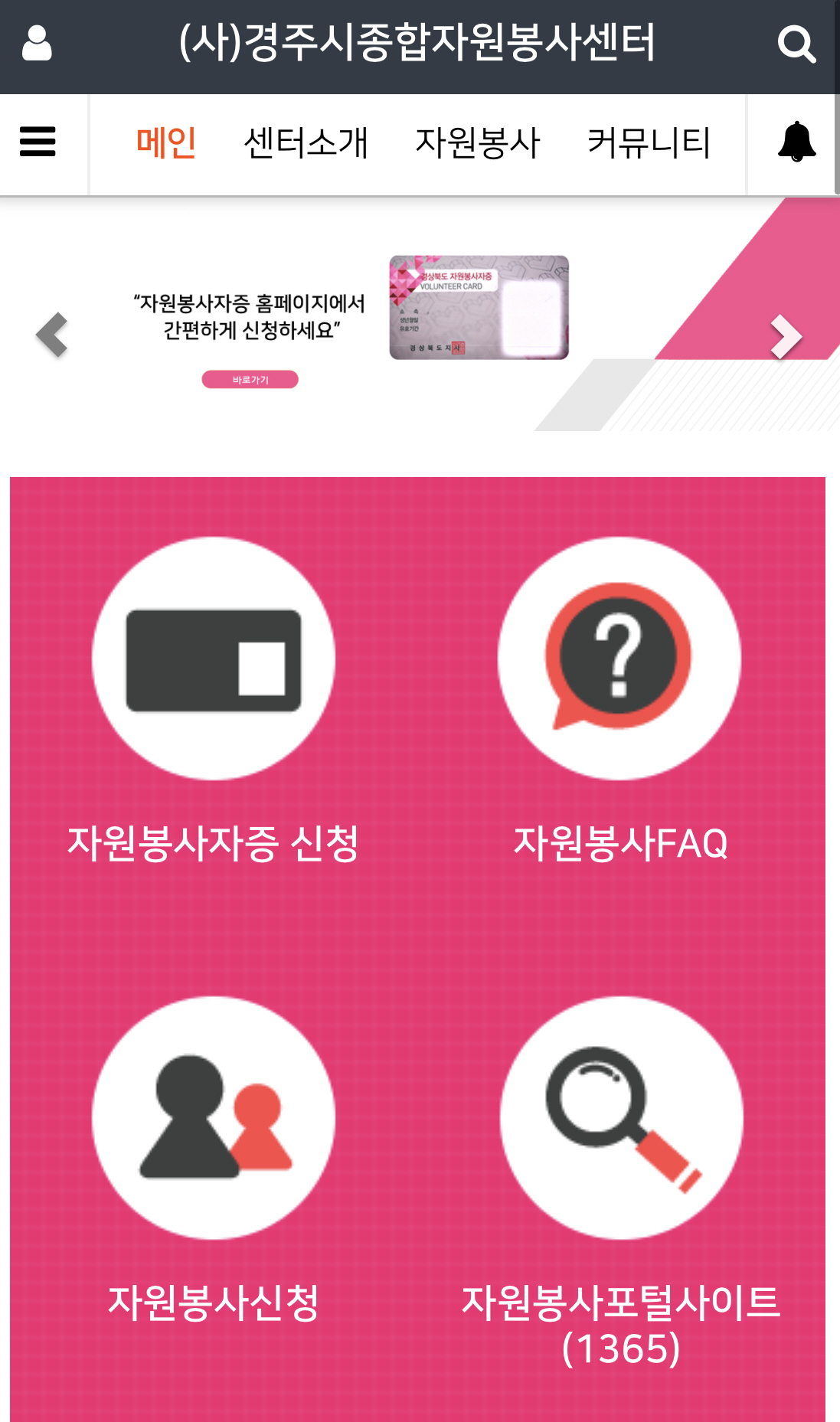Open the hamburger drawer menu

tap(38, 142)
